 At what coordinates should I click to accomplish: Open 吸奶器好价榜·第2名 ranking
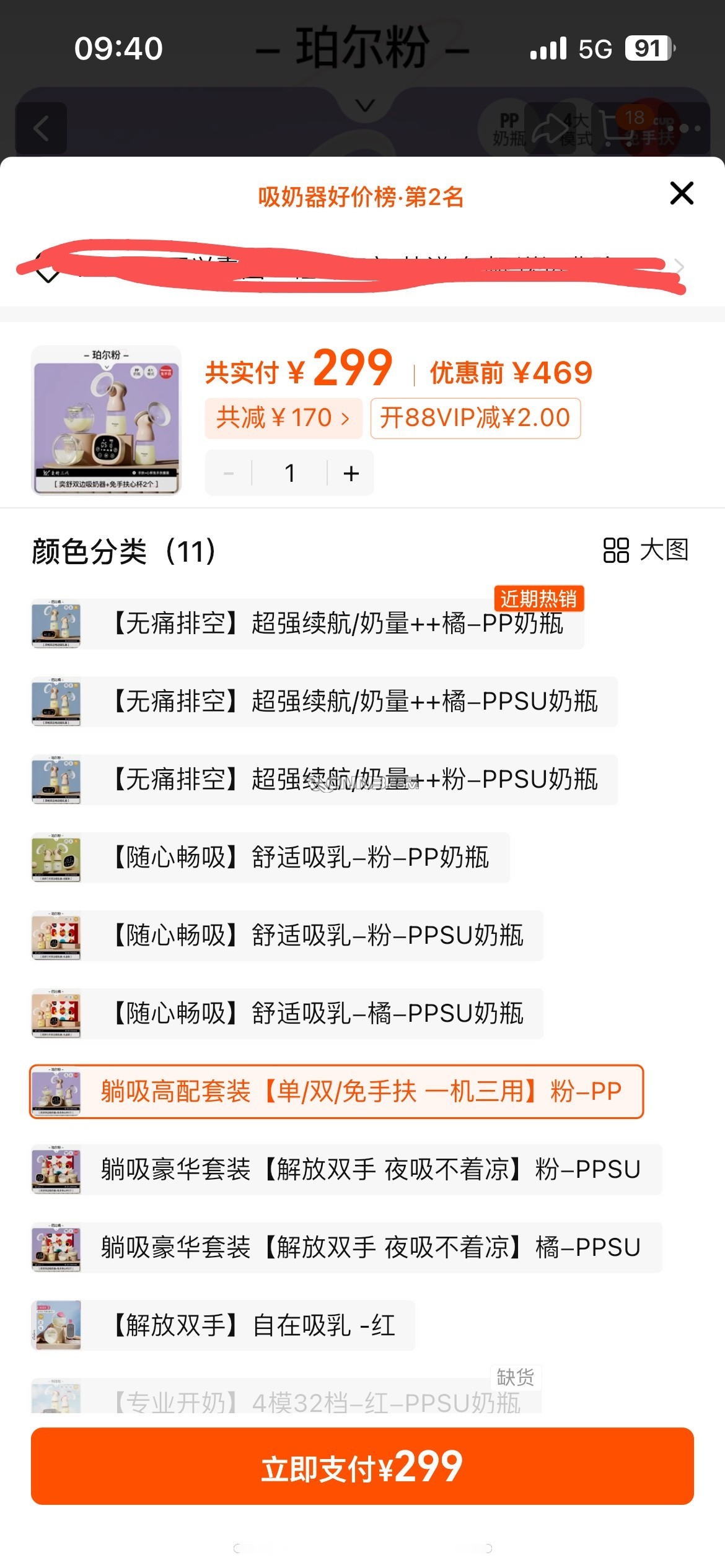361,198
